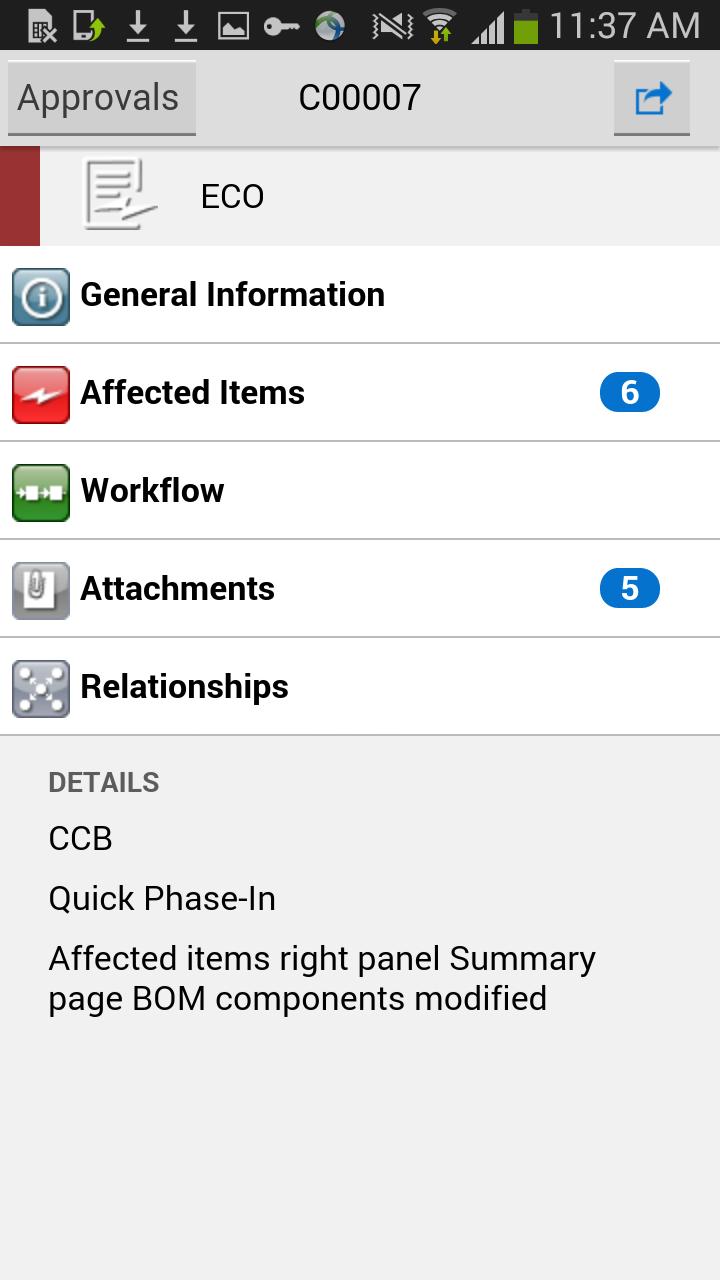This screenshot has width=720, height=1280.
Task: Click the Relationships network icon
Action: click(40, 687)
